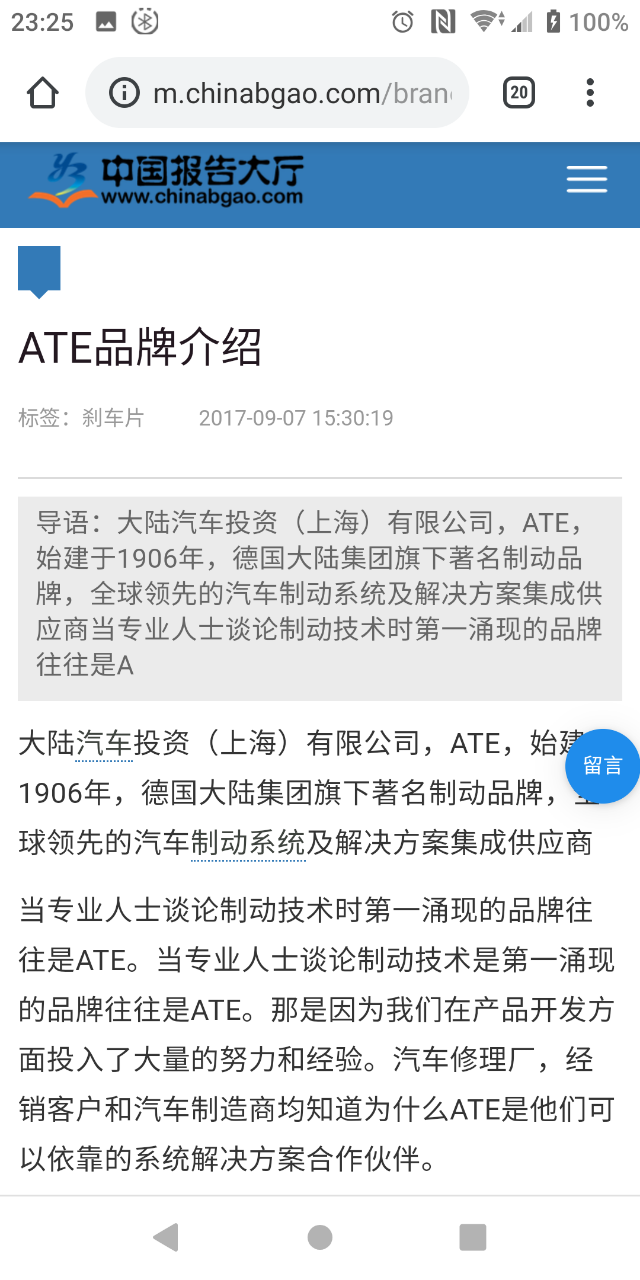Screen dimensions: 640x1280
Task: View site information icon in address bar
Action: [124, 93]
